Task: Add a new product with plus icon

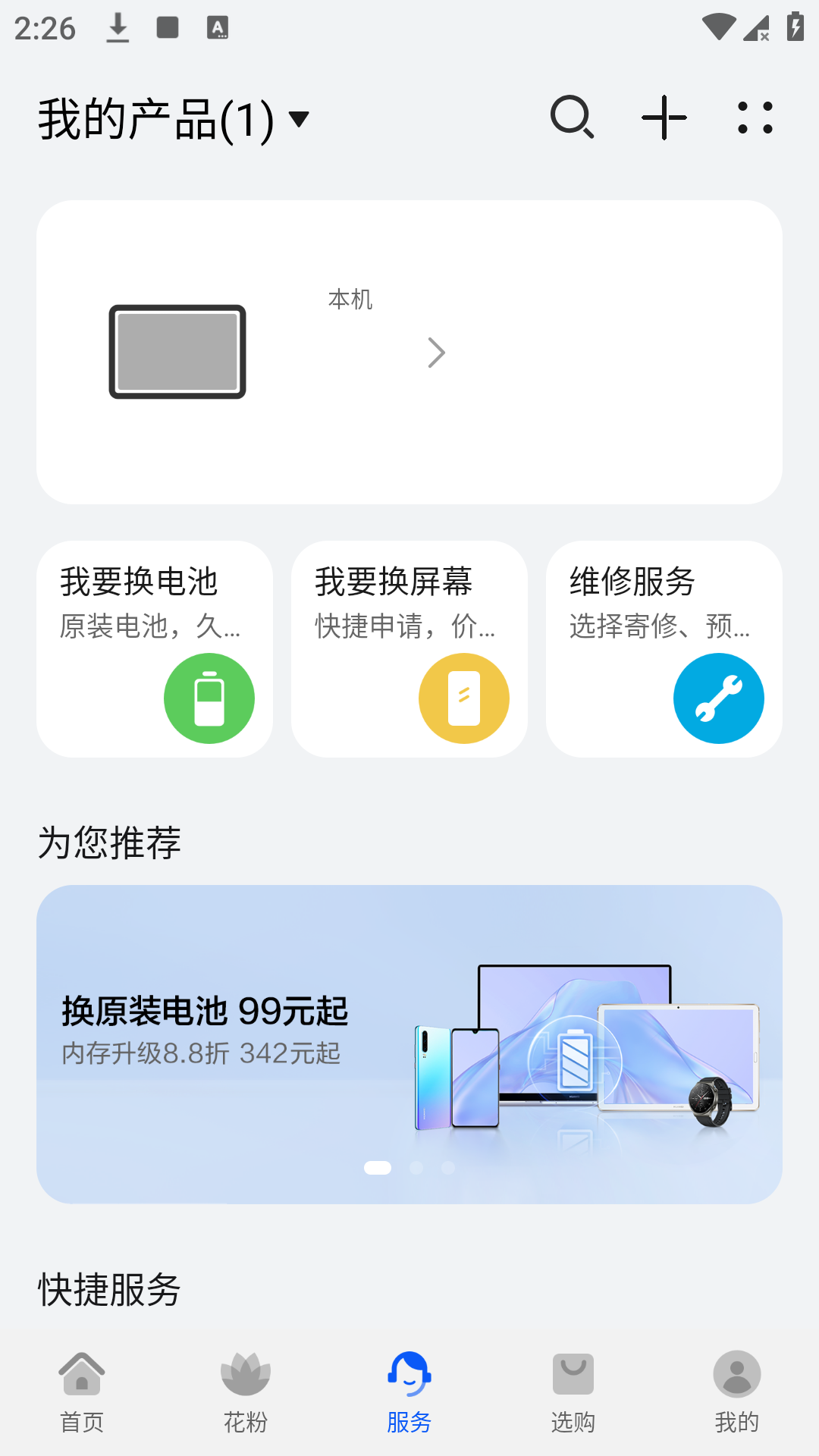Action: coord(664,118)
